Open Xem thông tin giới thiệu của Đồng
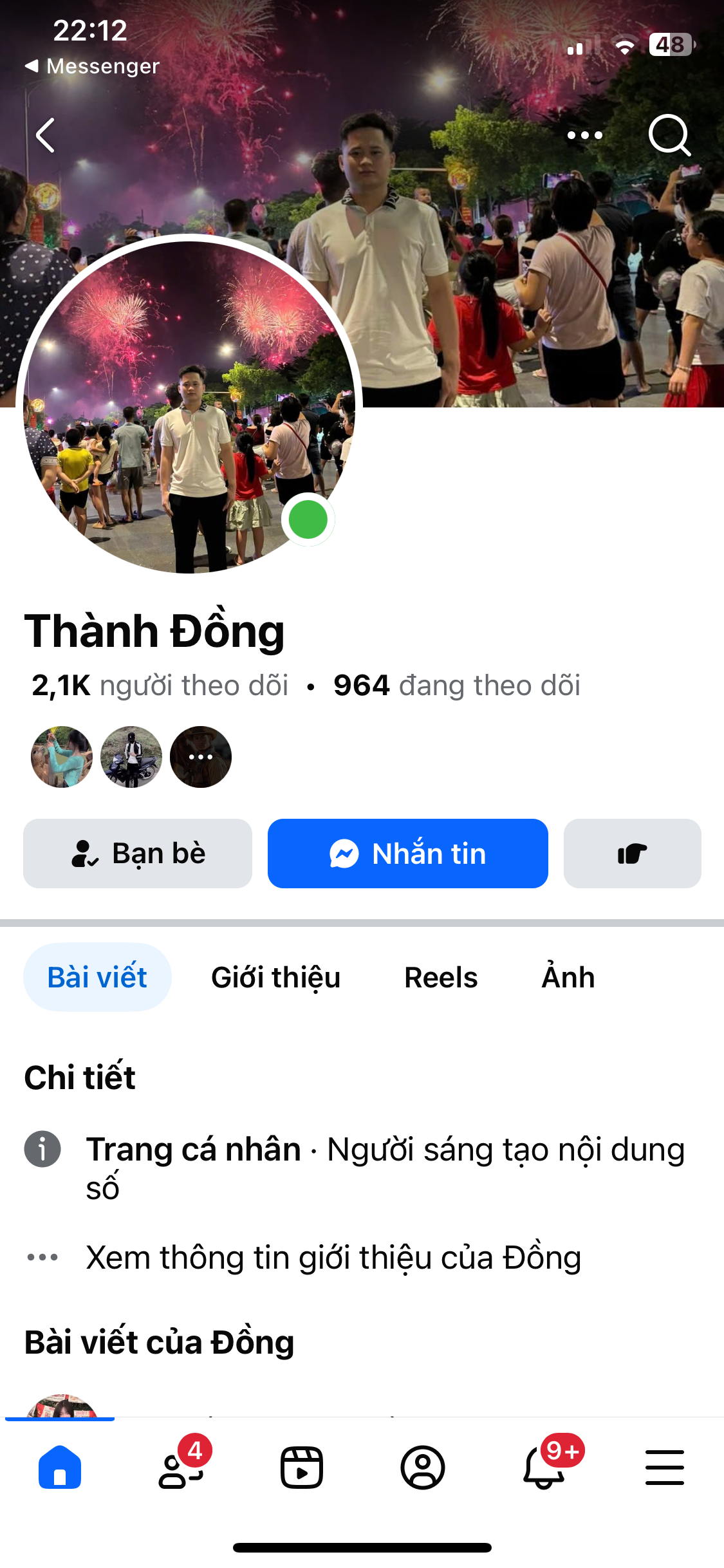 coord(333,1257)
